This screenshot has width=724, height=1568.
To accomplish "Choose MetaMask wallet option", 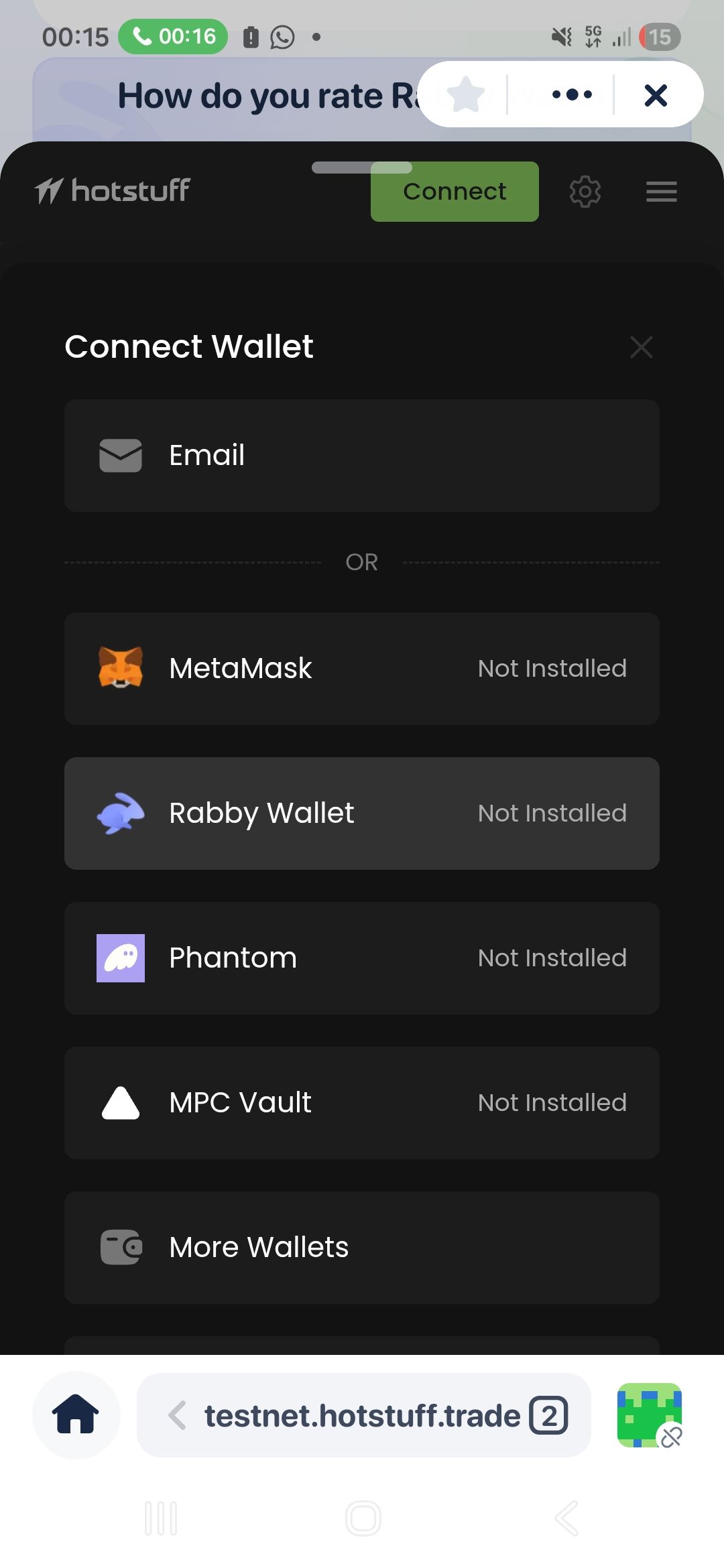I will click(x=362, y=669).
